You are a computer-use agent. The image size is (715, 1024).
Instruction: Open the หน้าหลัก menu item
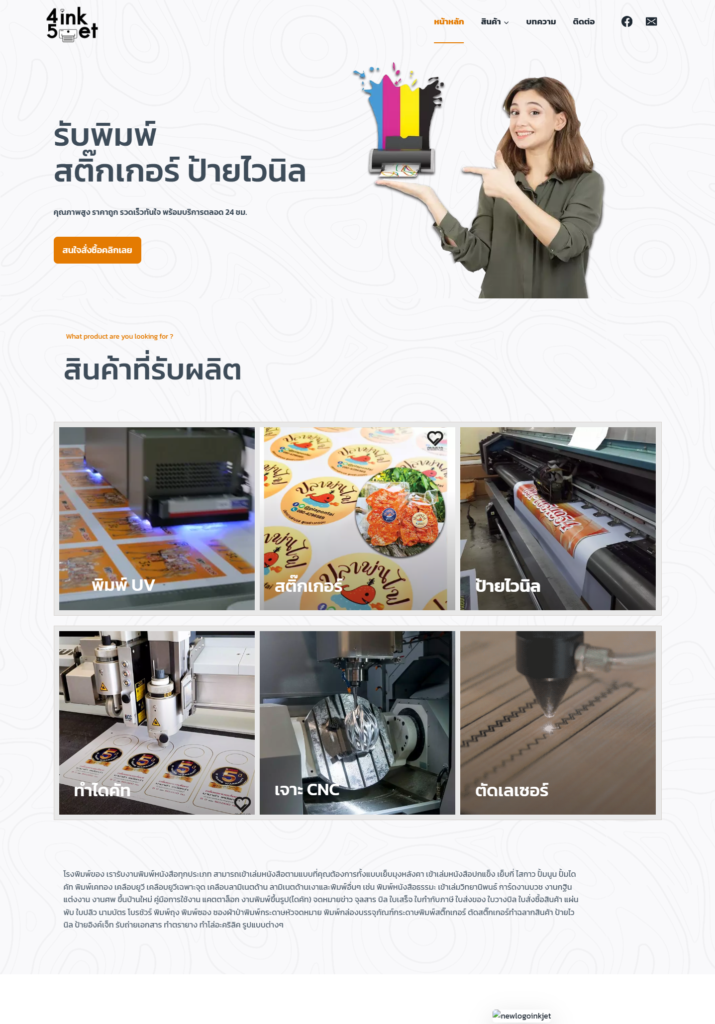[x=448, y=21]
